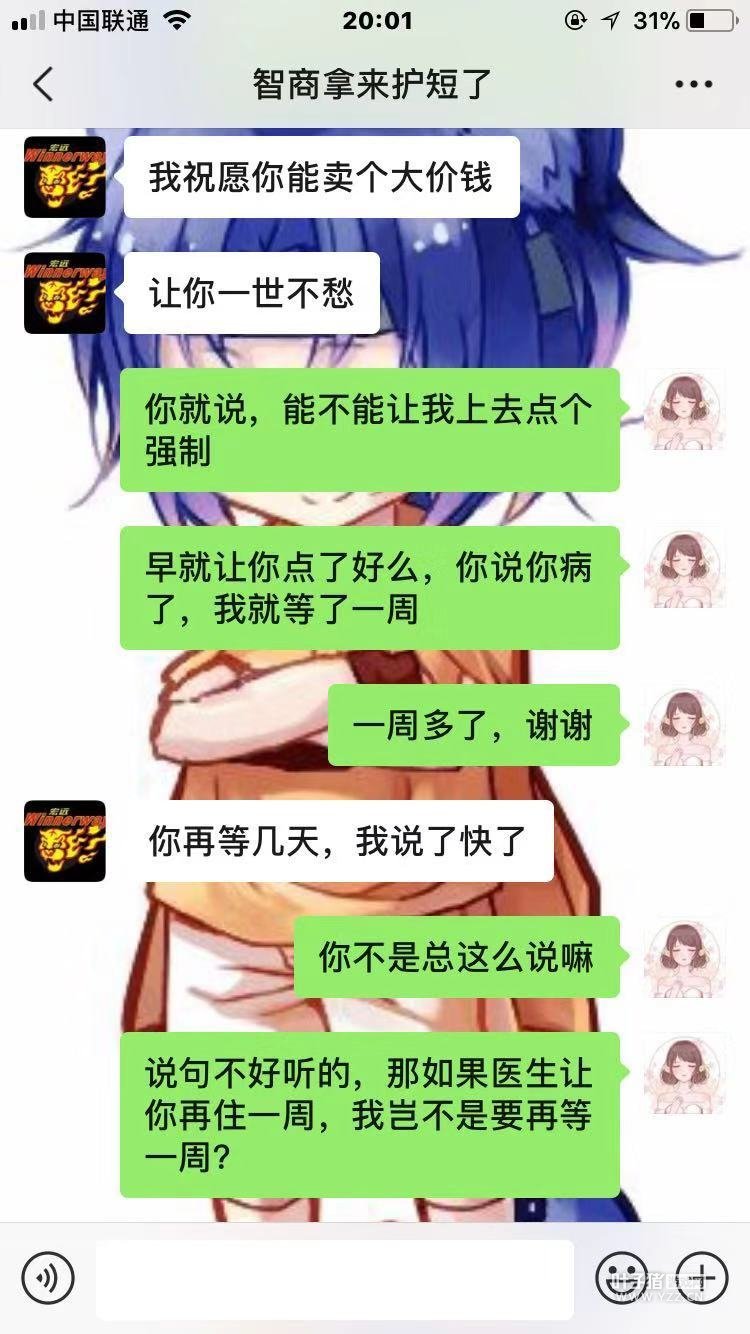The width and height of the screenshot is (750, 1334).
Task: Switch to voice message input
Action: 48,1277
